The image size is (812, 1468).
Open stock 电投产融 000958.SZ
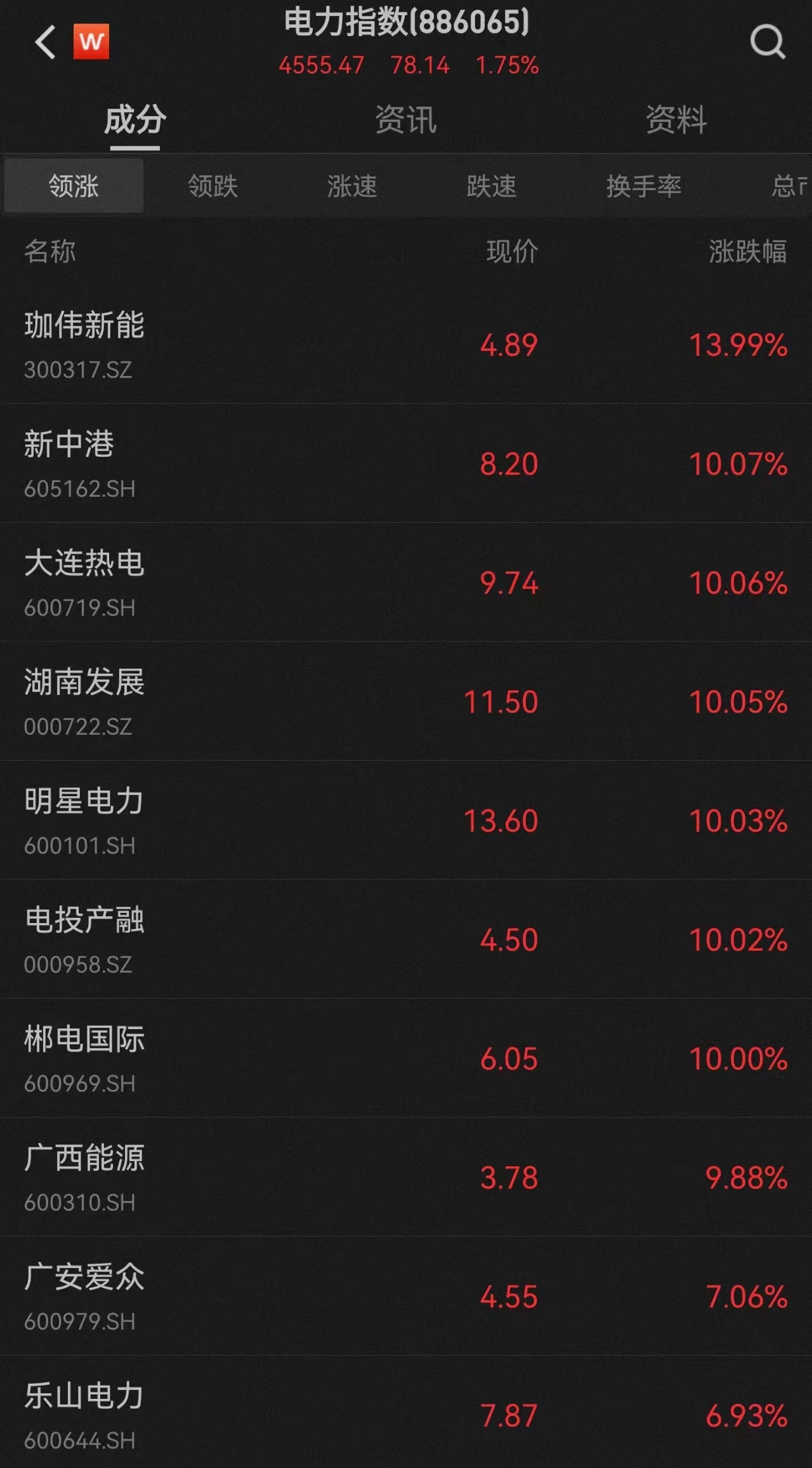tap(406, 939)
